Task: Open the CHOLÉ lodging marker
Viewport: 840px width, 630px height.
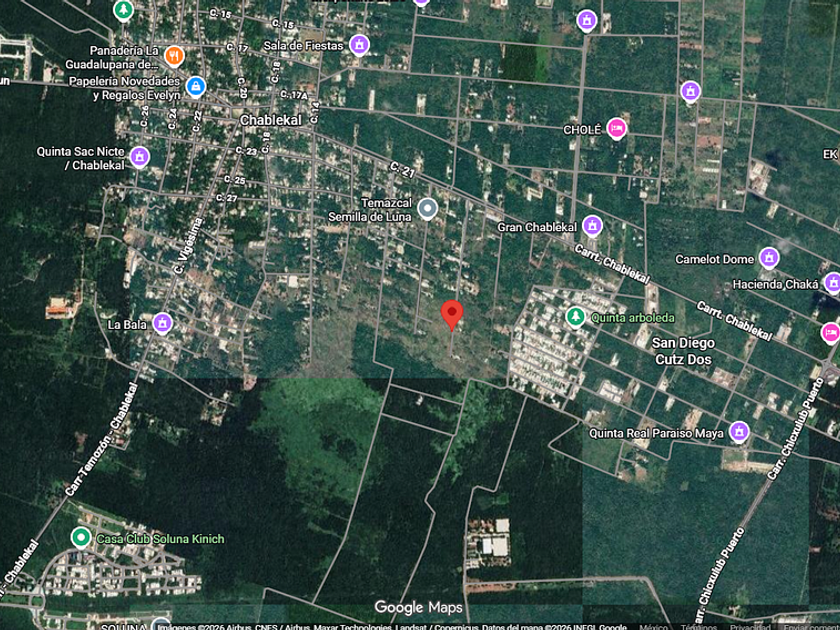Action: 617,129
